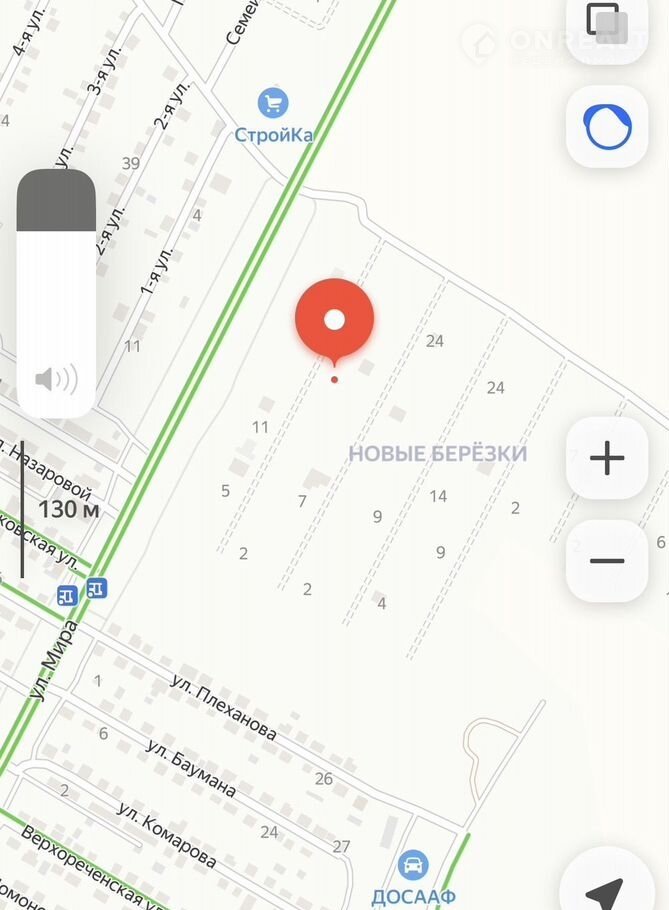Tap the red location pin
The height and width of the screenshot is (910, 669).
pyautogui.click(x=334, y=321)
